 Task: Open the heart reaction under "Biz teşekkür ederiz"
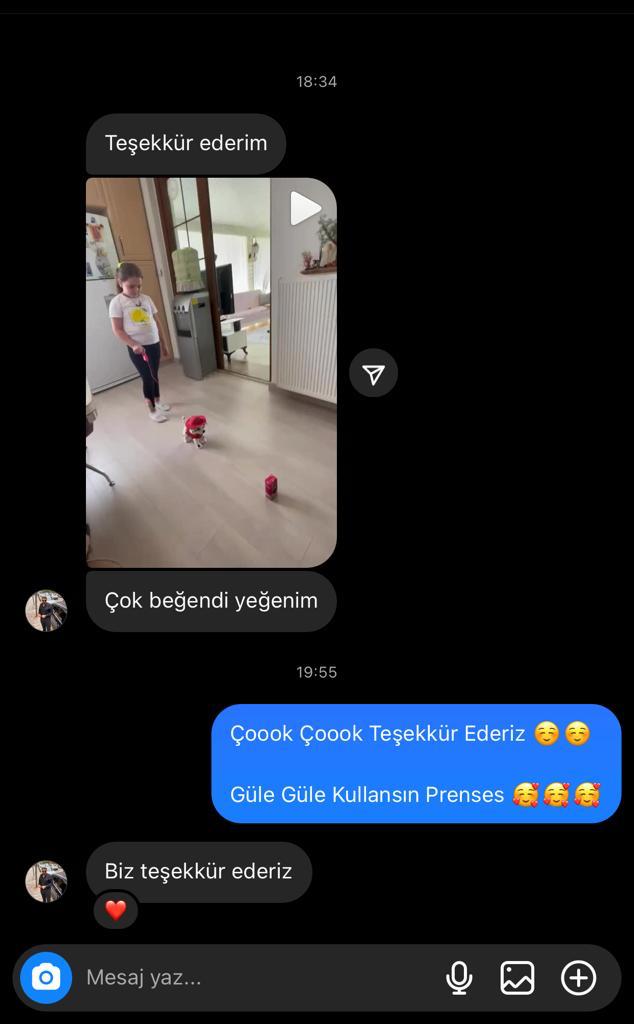(116, 910)
